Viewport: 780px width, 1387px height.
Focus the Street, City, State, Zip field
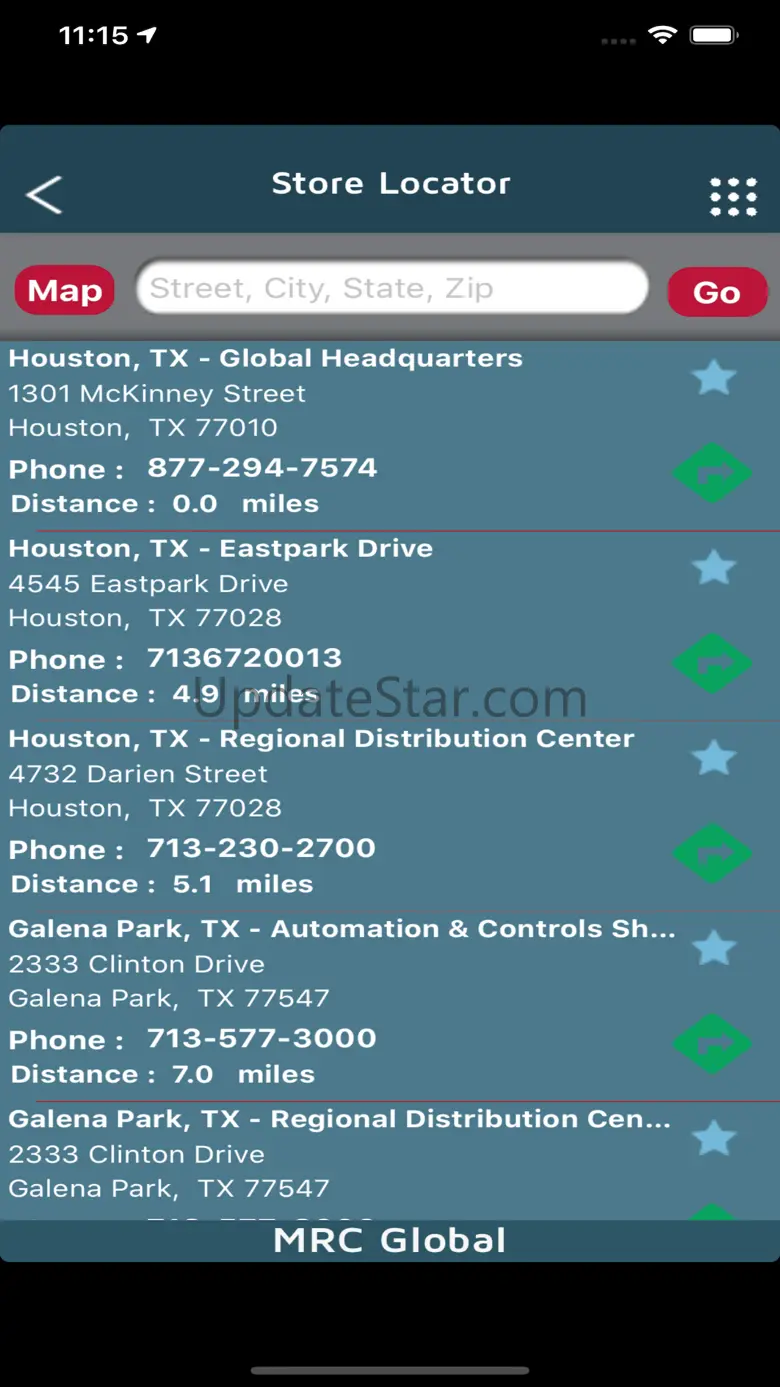click(392, 289)
